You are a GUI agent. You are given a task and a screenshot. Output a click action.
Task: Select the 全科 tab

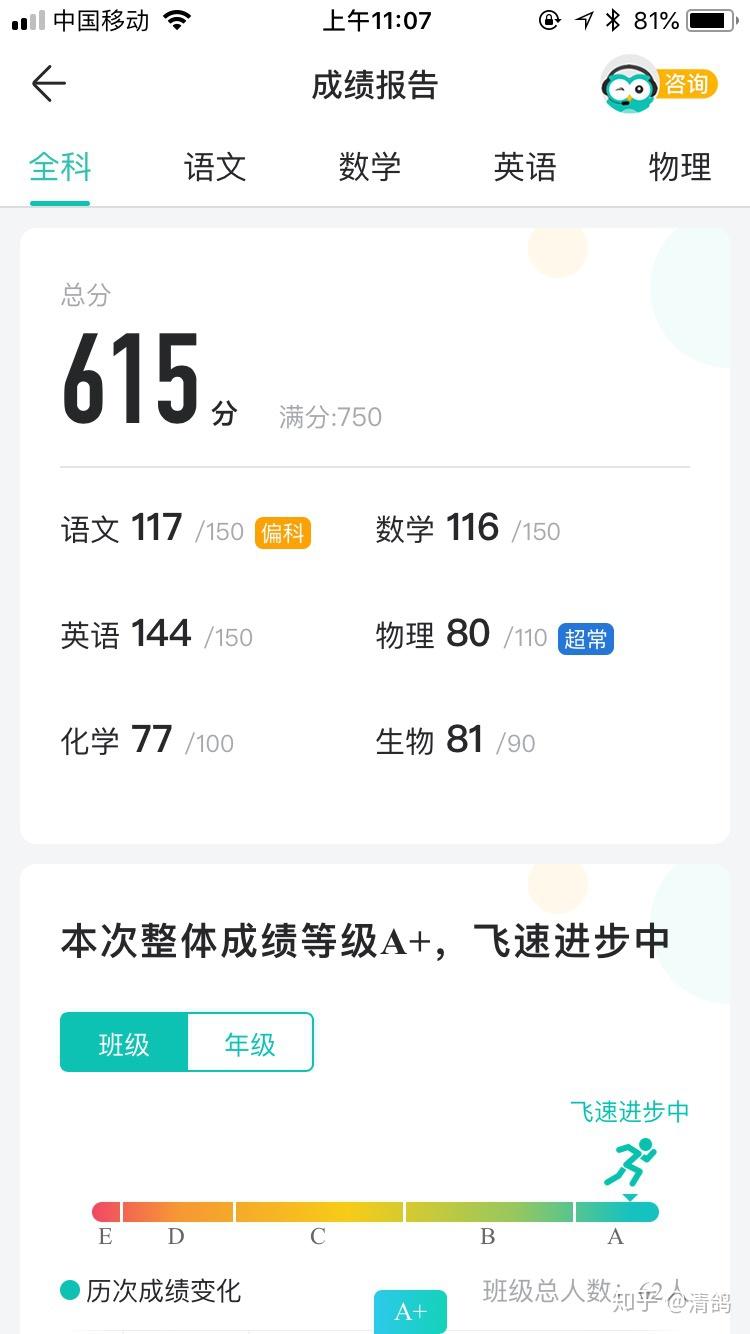click(60, 167)
